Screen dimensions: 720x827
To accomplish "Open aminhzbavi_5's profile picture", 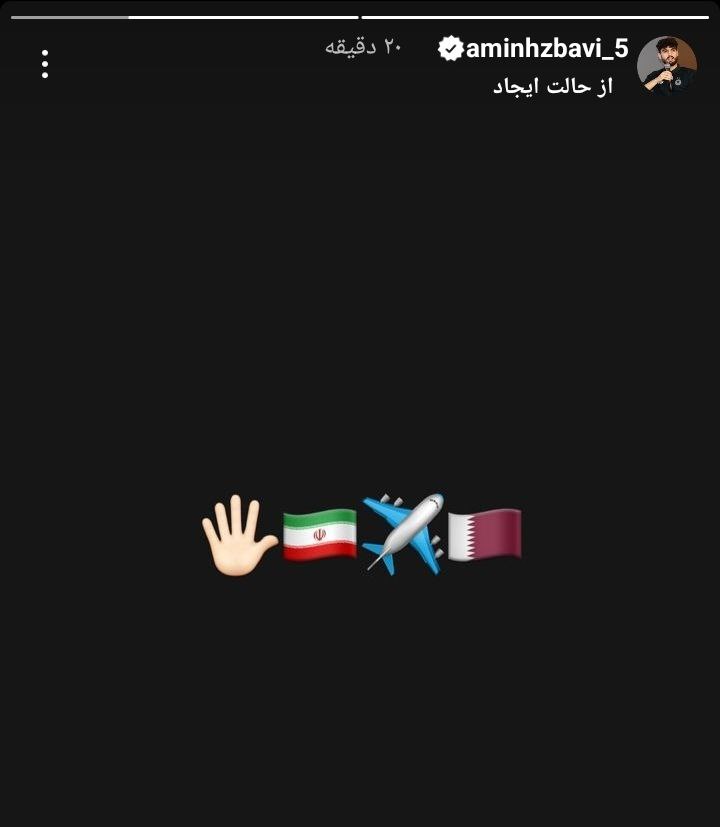I will pos(667,66).
